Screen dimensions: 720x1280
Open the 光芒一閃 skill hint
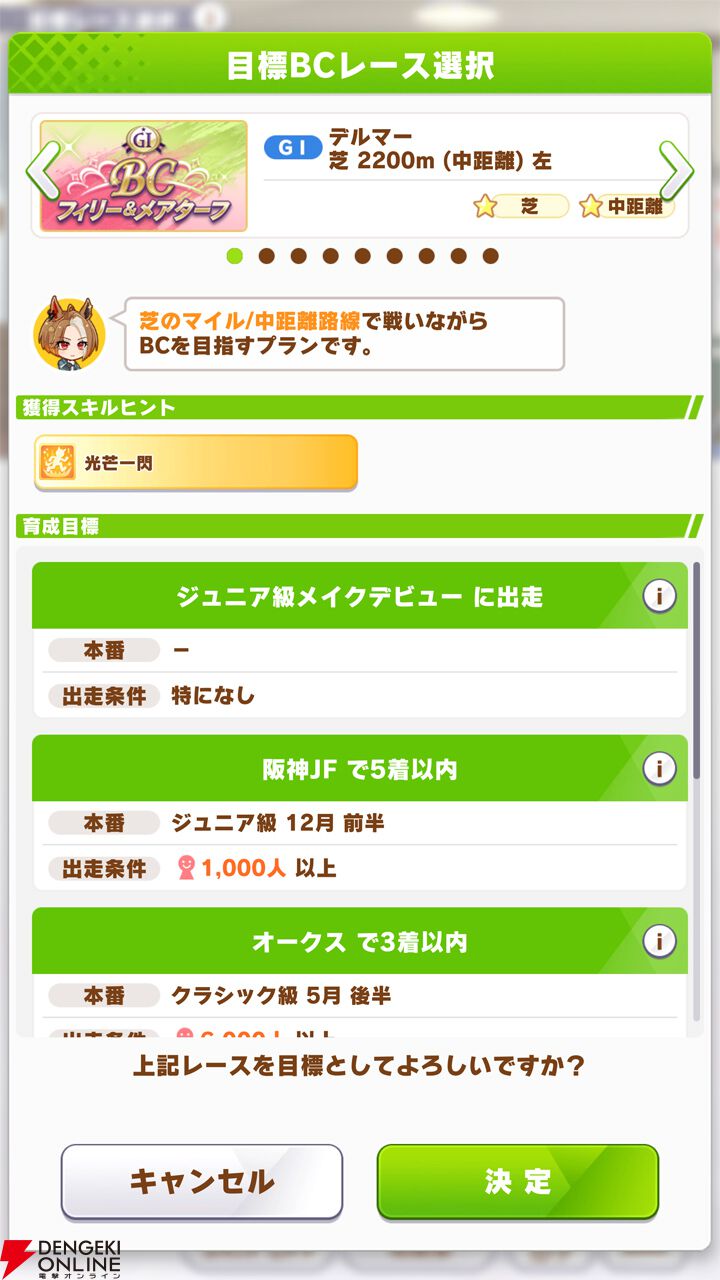pos(196,462)
